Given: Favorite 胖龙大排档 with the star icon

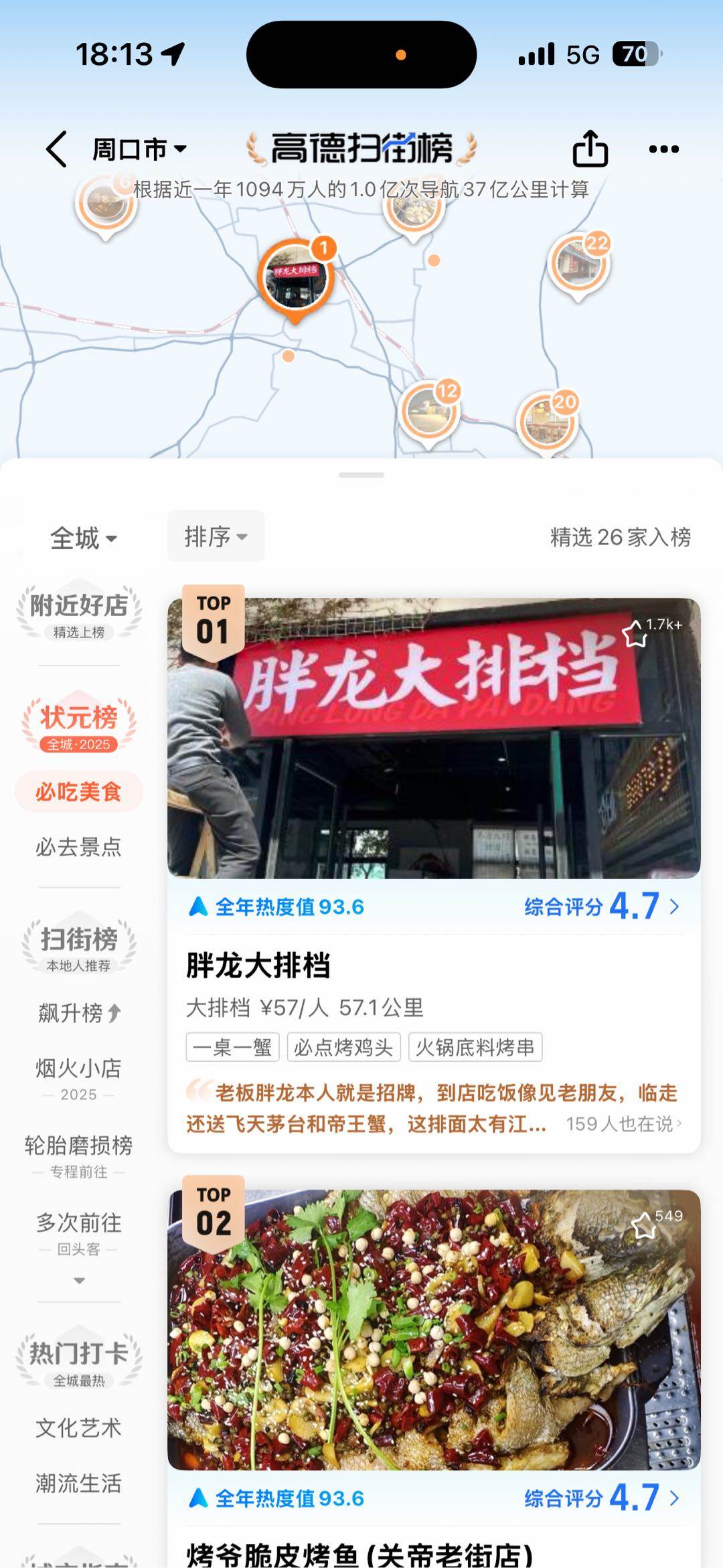Looking at the screenshot, I should pos(635,634).
